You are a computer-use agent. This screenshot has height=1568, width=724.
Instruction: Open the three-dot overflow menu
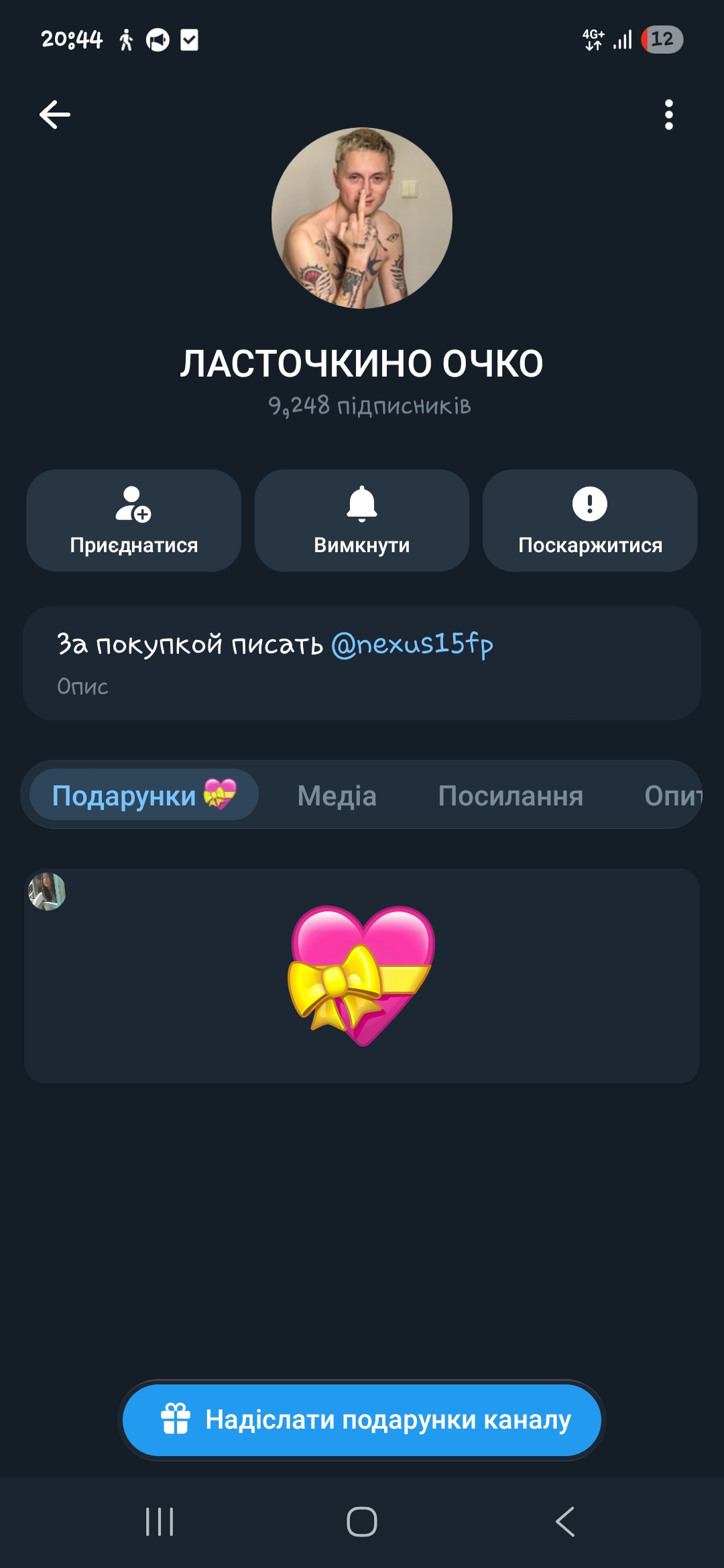668,115
